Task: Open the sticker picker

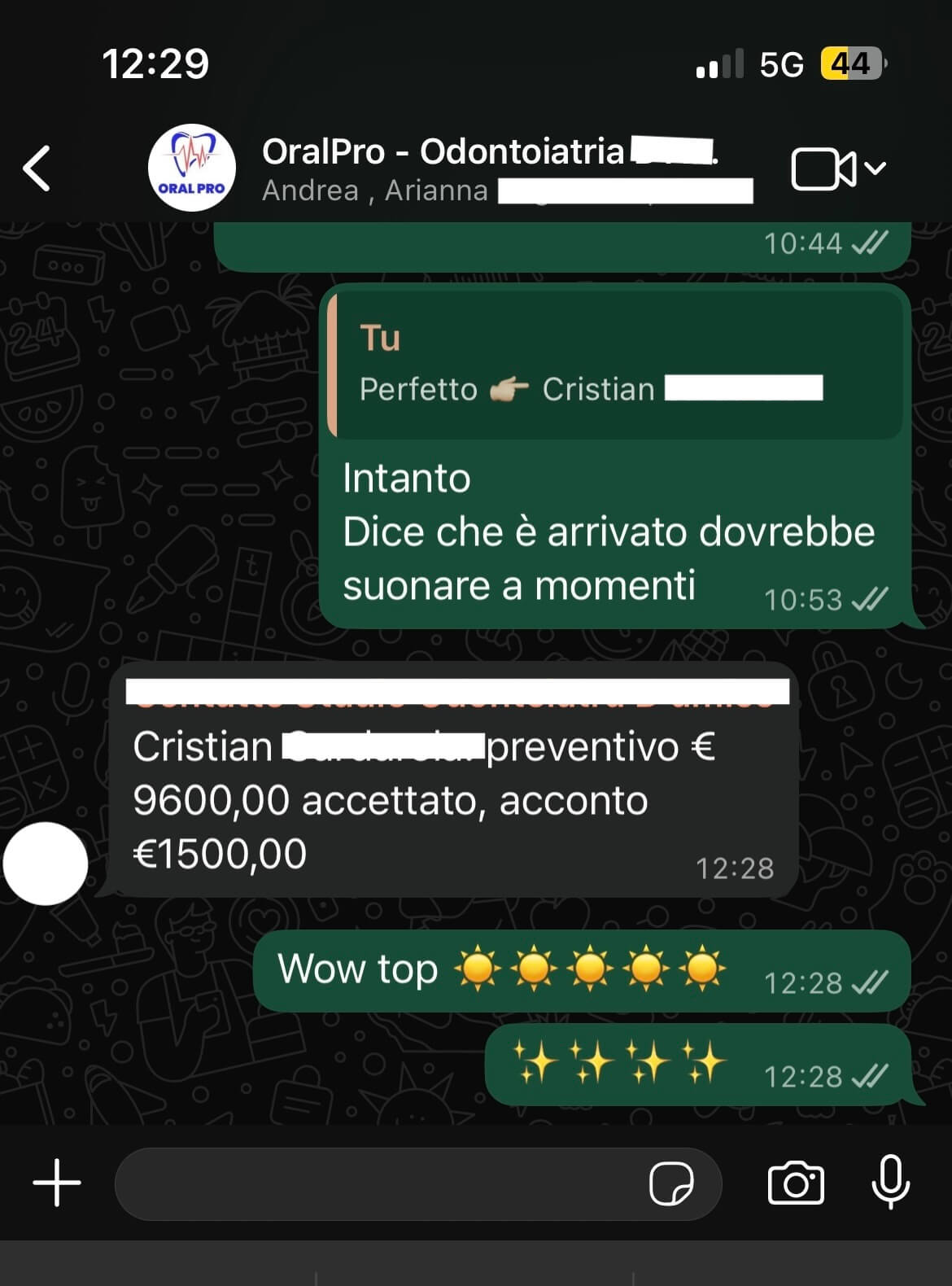Action: (671, 1183)
